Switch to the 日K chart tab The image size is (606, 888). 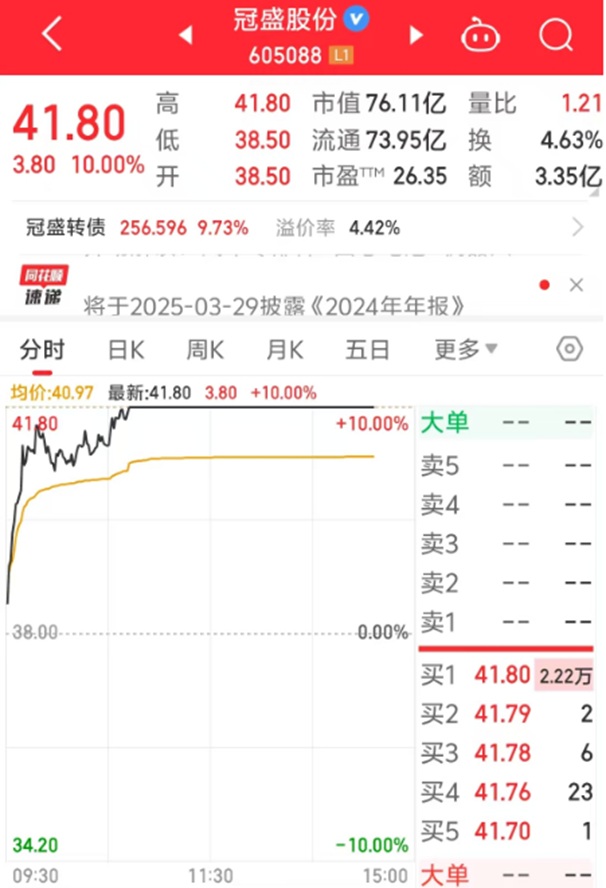(127, 349)
